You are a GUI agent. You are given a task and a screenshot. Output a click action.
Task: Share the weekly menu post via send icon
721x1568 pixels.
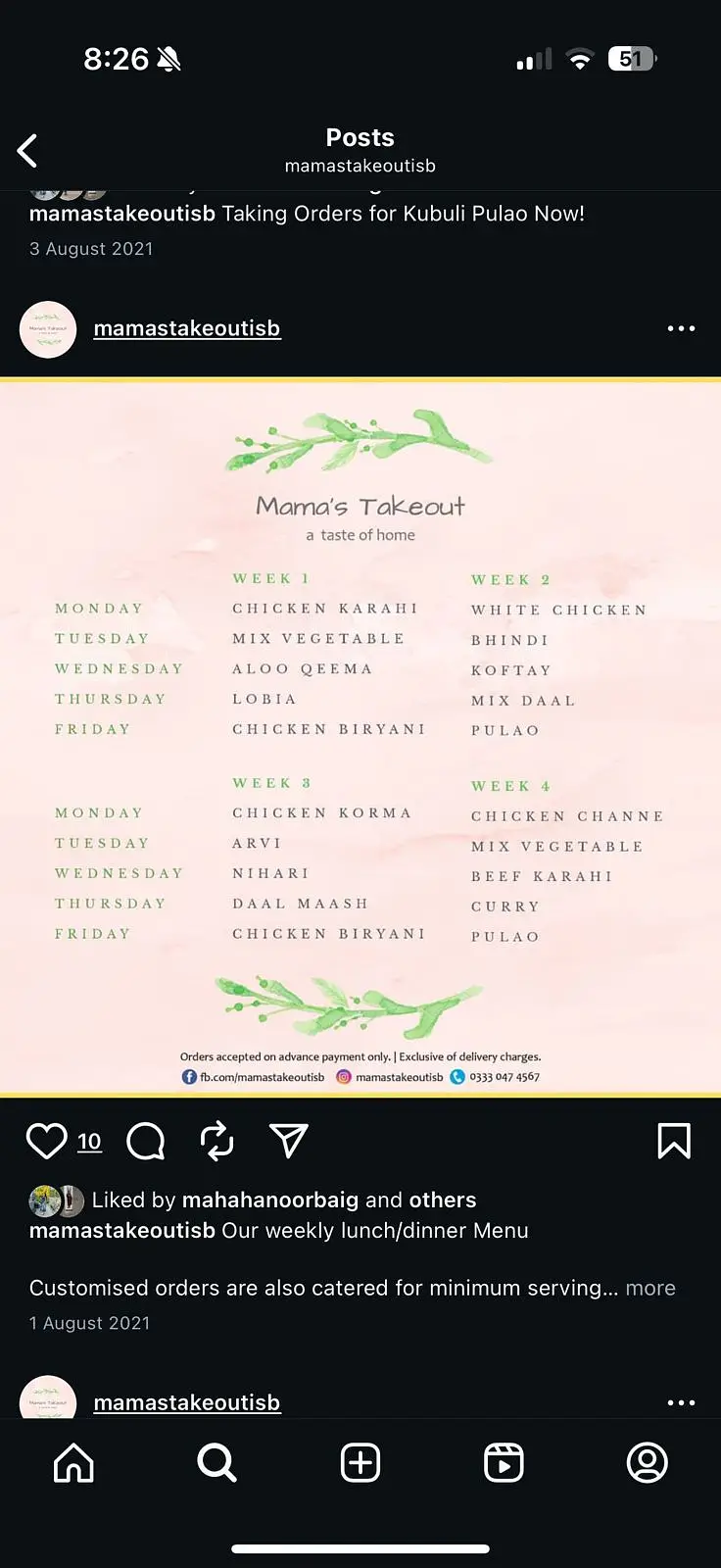[288, 1141]
